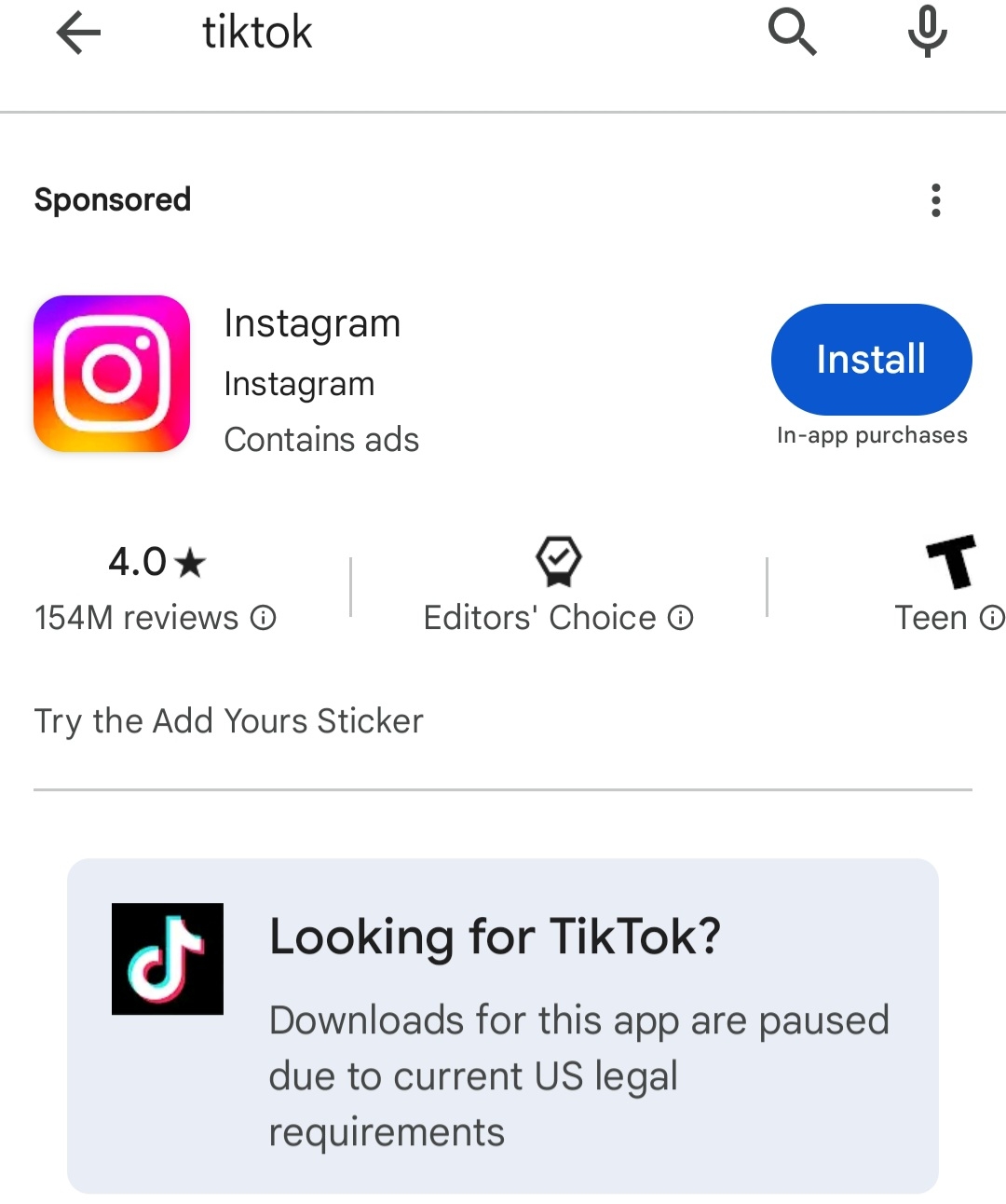
Task: View info about 154M reviews
Action: pos(264,618)
